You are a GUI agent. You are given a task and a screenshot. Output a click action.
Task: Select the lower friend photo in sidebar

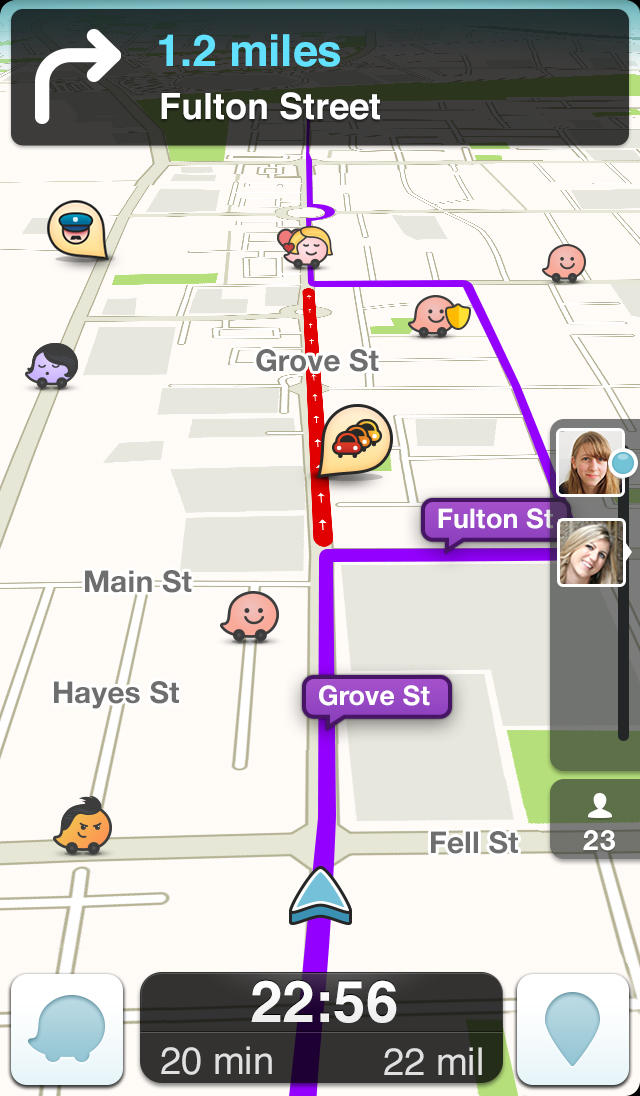pyautogui.click(x=590, y=552)
